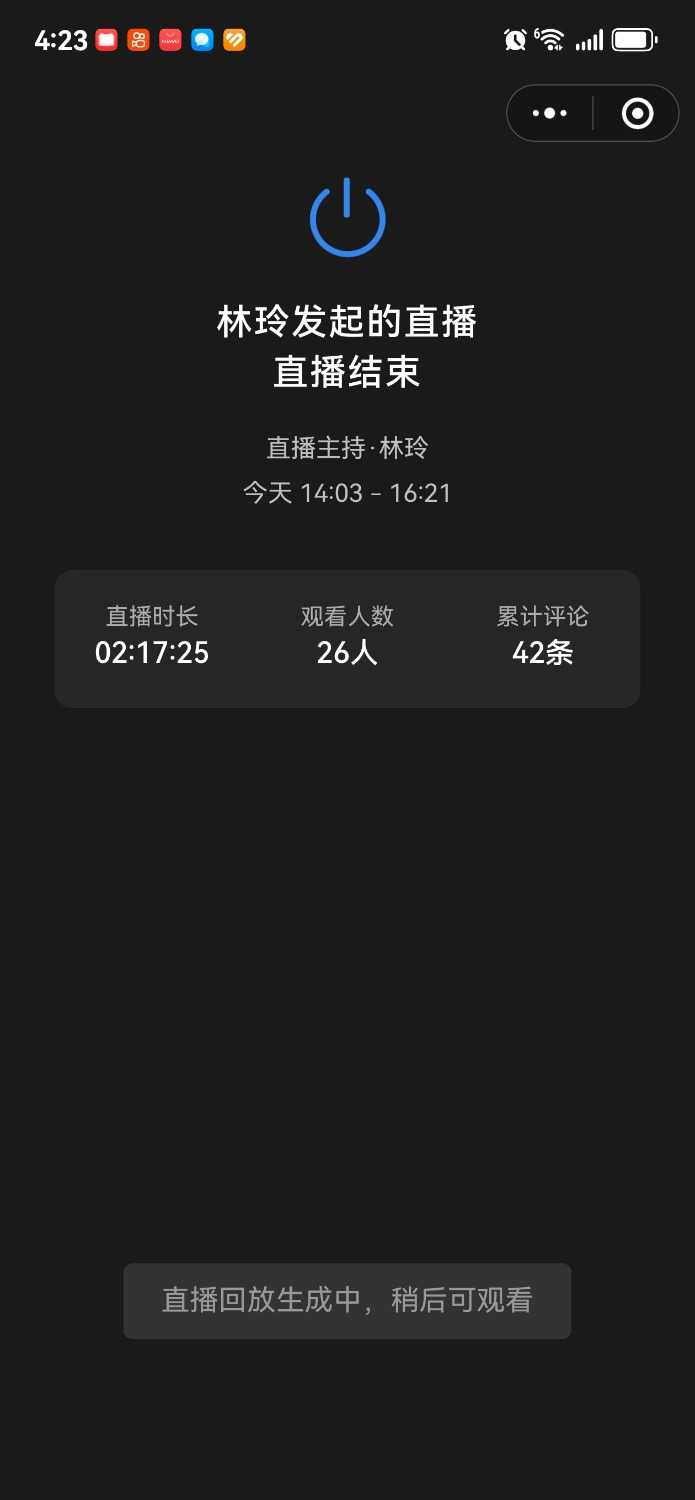Tap the replay generating button
The image size is (695, 1500).
[347, 1300]
